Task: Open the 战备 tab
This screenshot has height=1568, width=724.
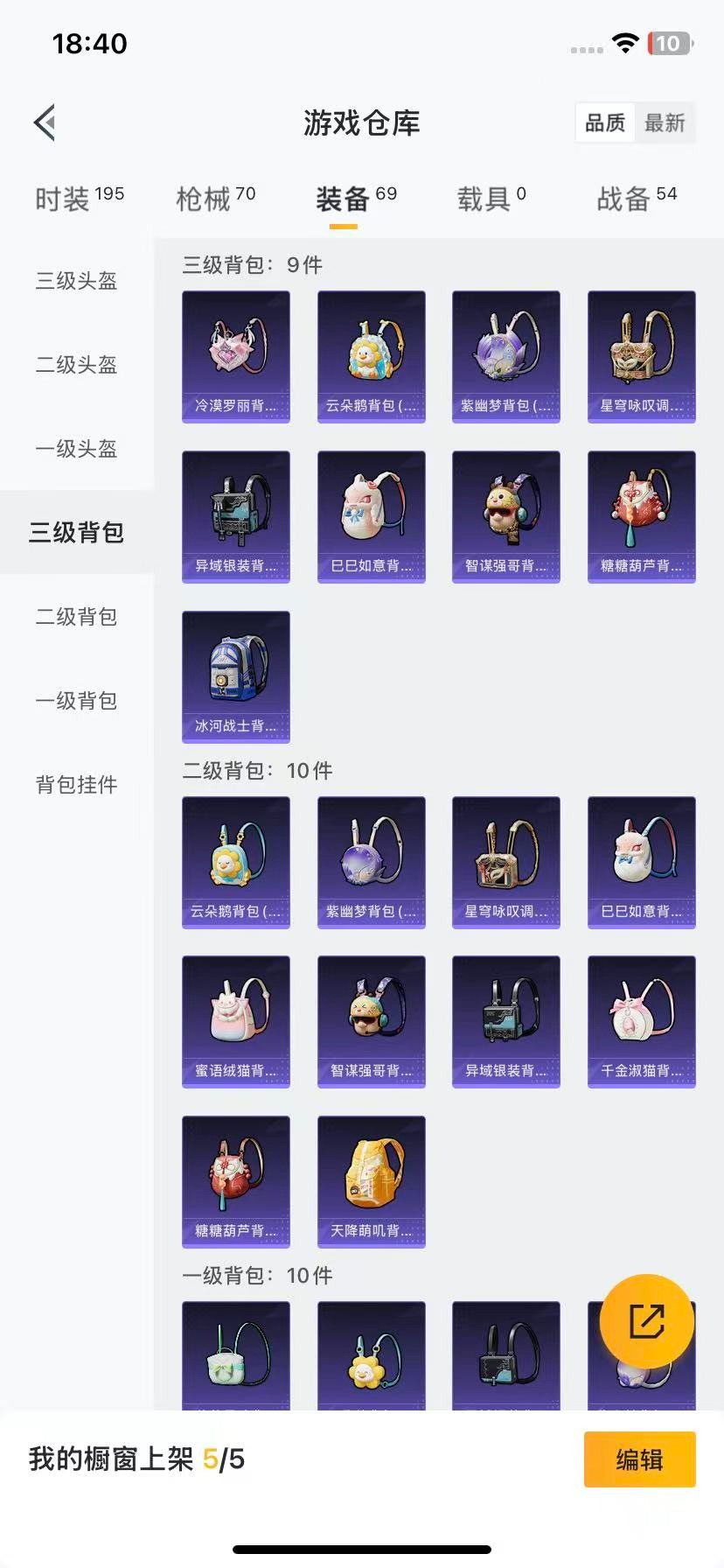Action: click(636, 199)
